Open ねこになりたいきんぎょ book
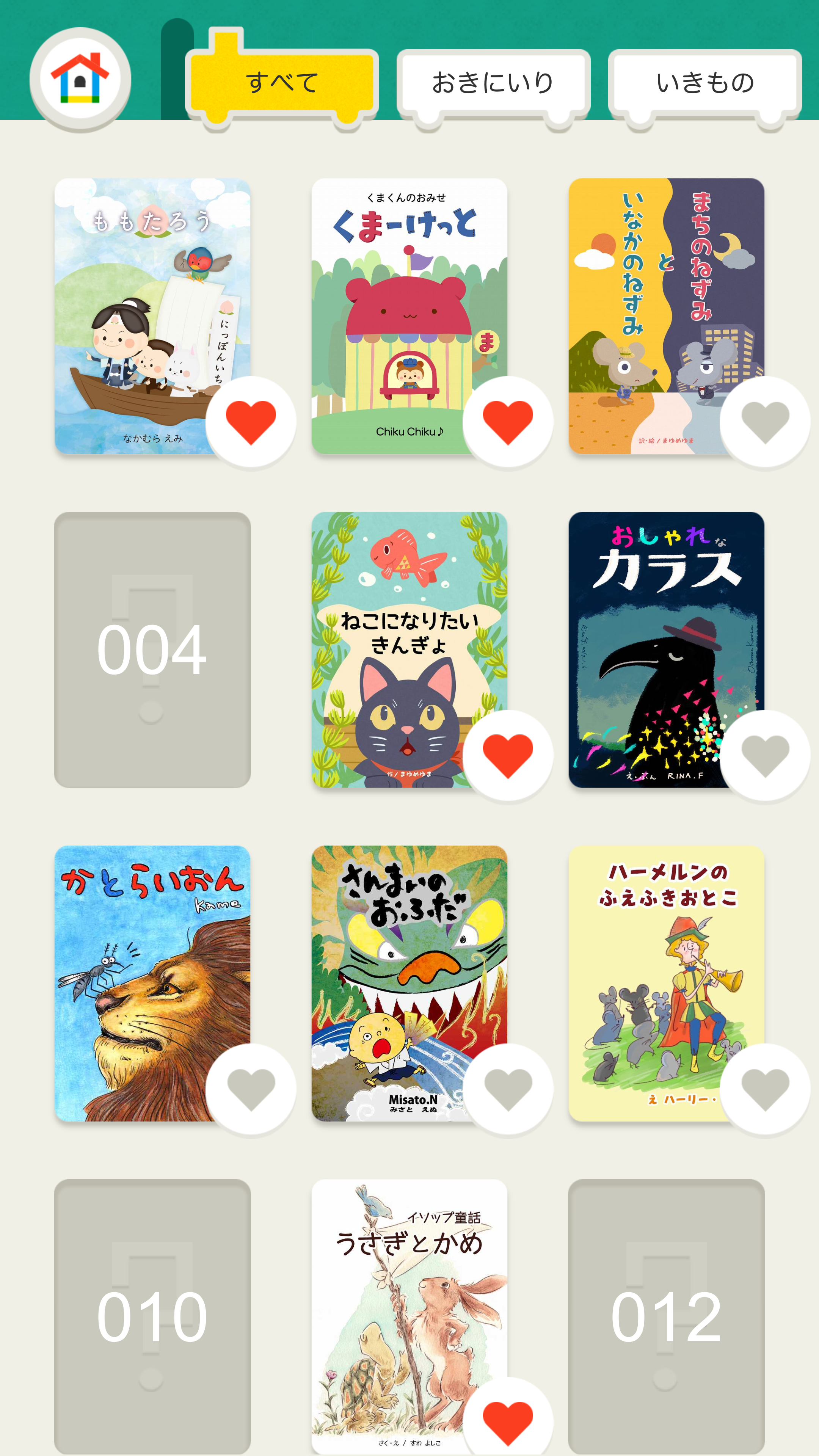 pyautogui.click(x=409, y=650)
